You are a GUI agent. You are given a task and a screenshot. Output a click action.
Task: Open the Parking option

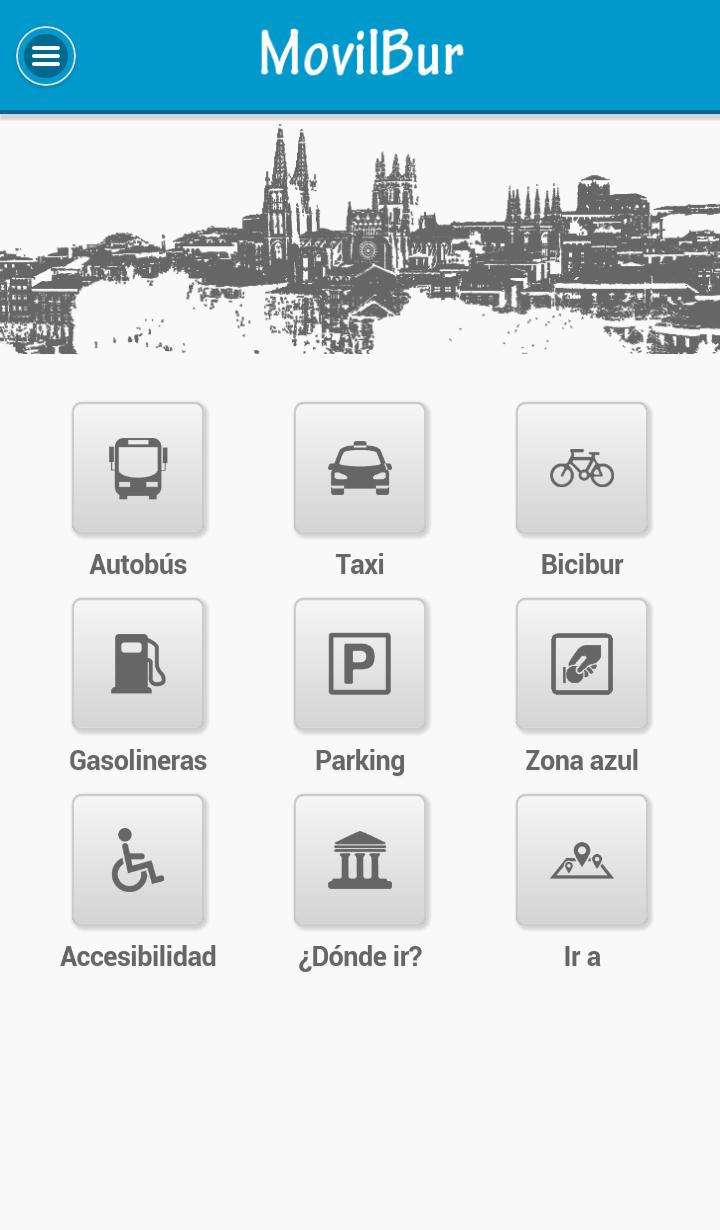pos(360,664)
